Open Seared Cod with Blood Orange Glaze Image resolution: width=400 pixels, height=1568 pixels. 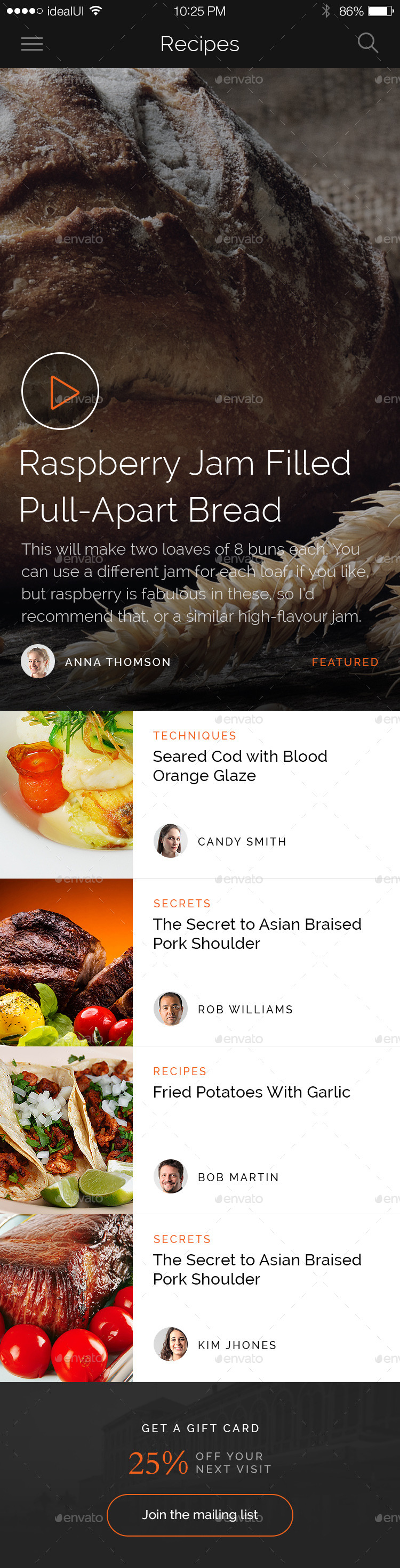click(239, 765)
